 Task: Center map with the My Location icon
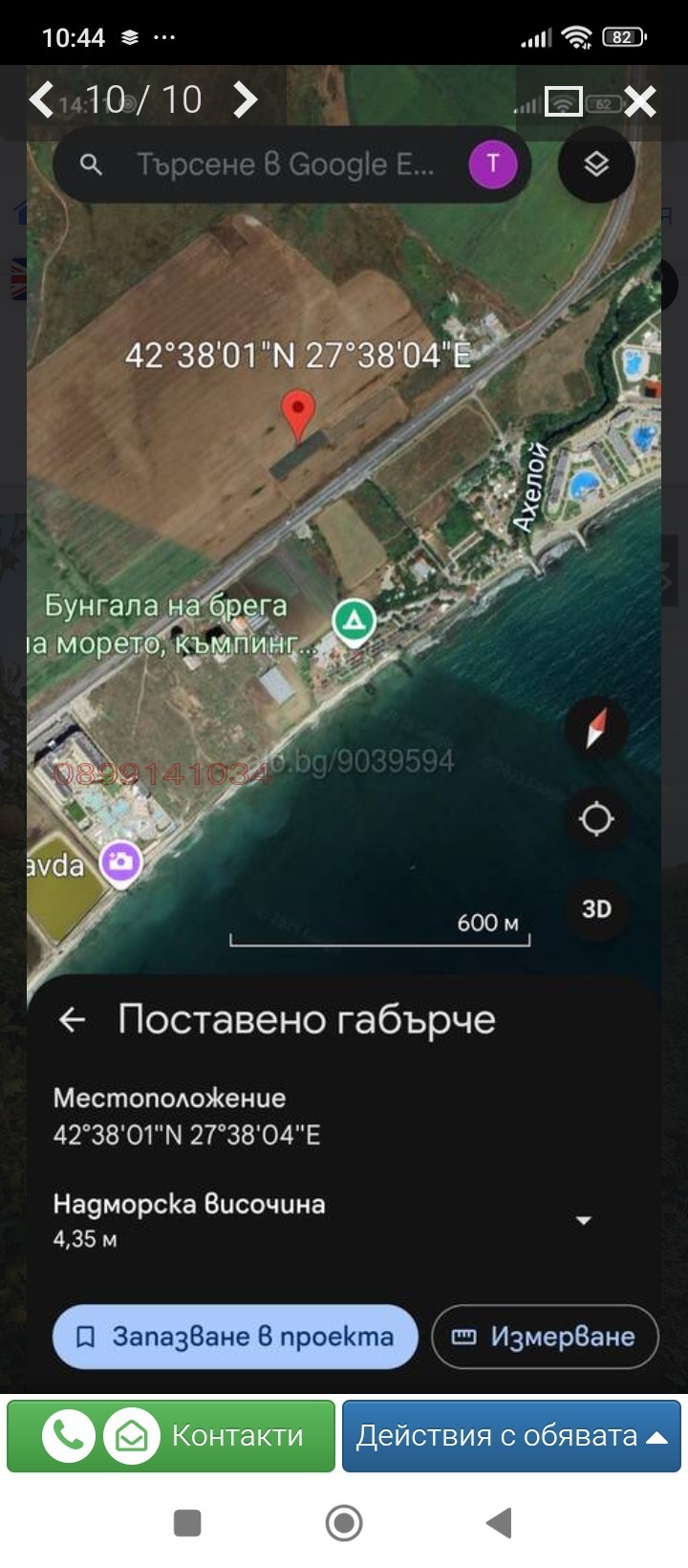595,818
